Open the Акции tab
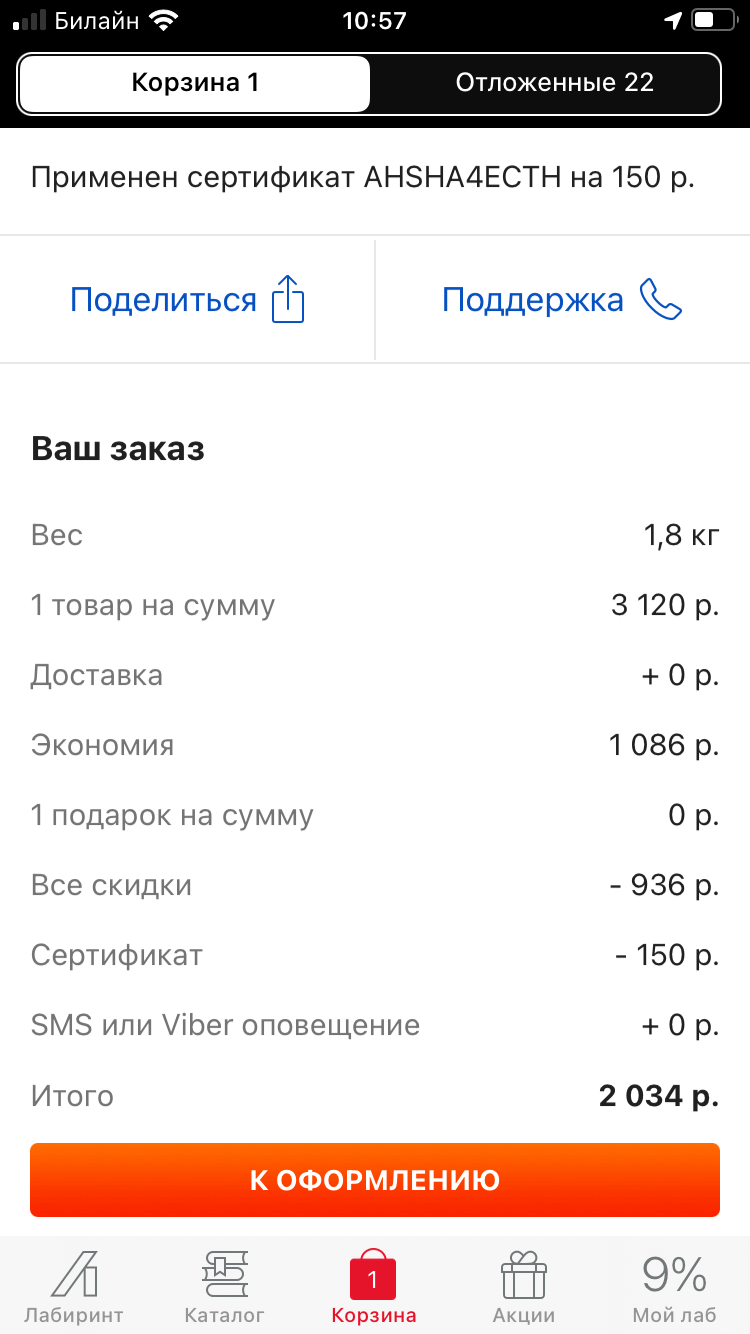 coord(524,1286)
